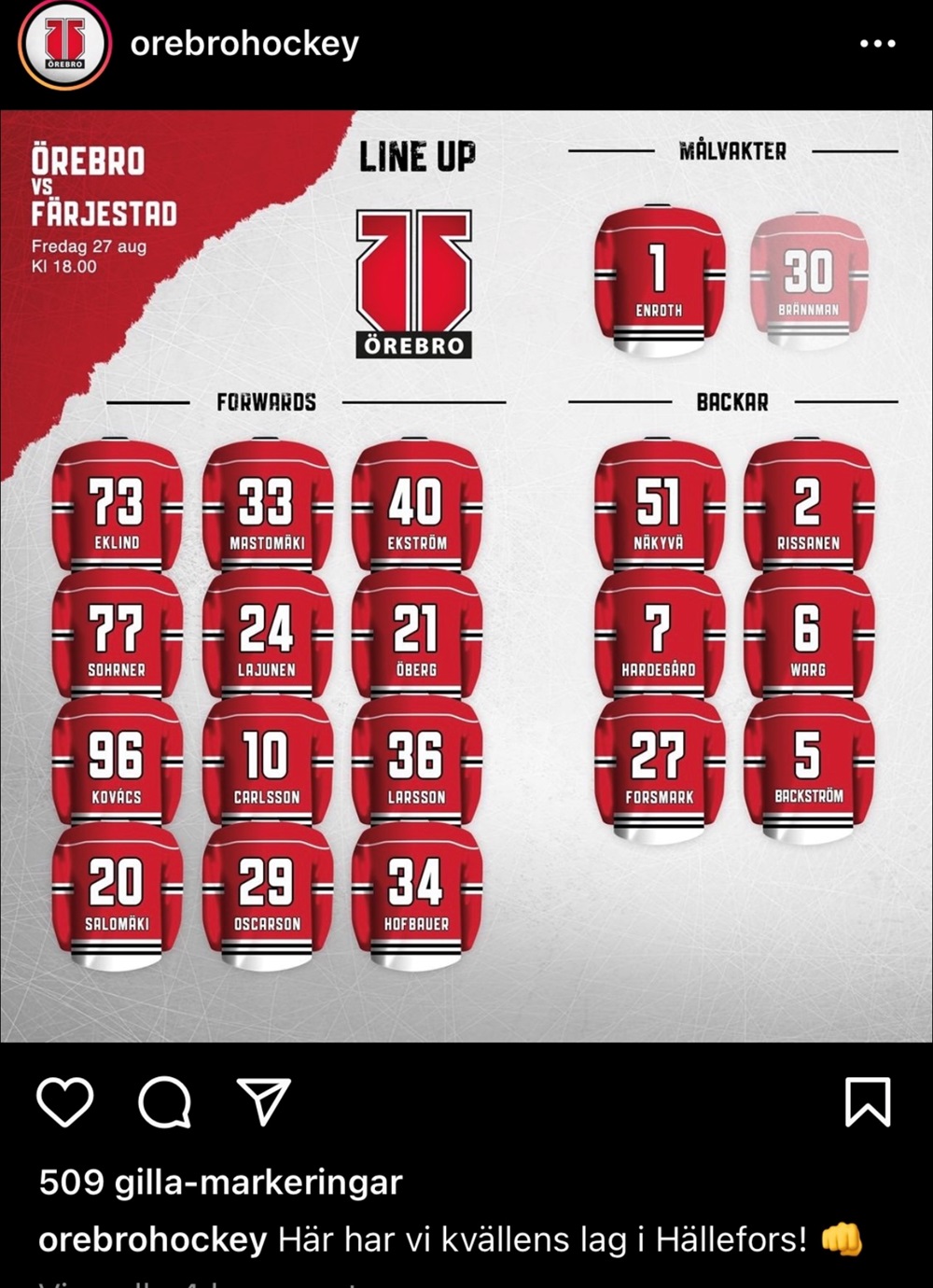Open orebrohockey name in caption
This screenshot has width=933, height=1288.
click(152, 1239)
